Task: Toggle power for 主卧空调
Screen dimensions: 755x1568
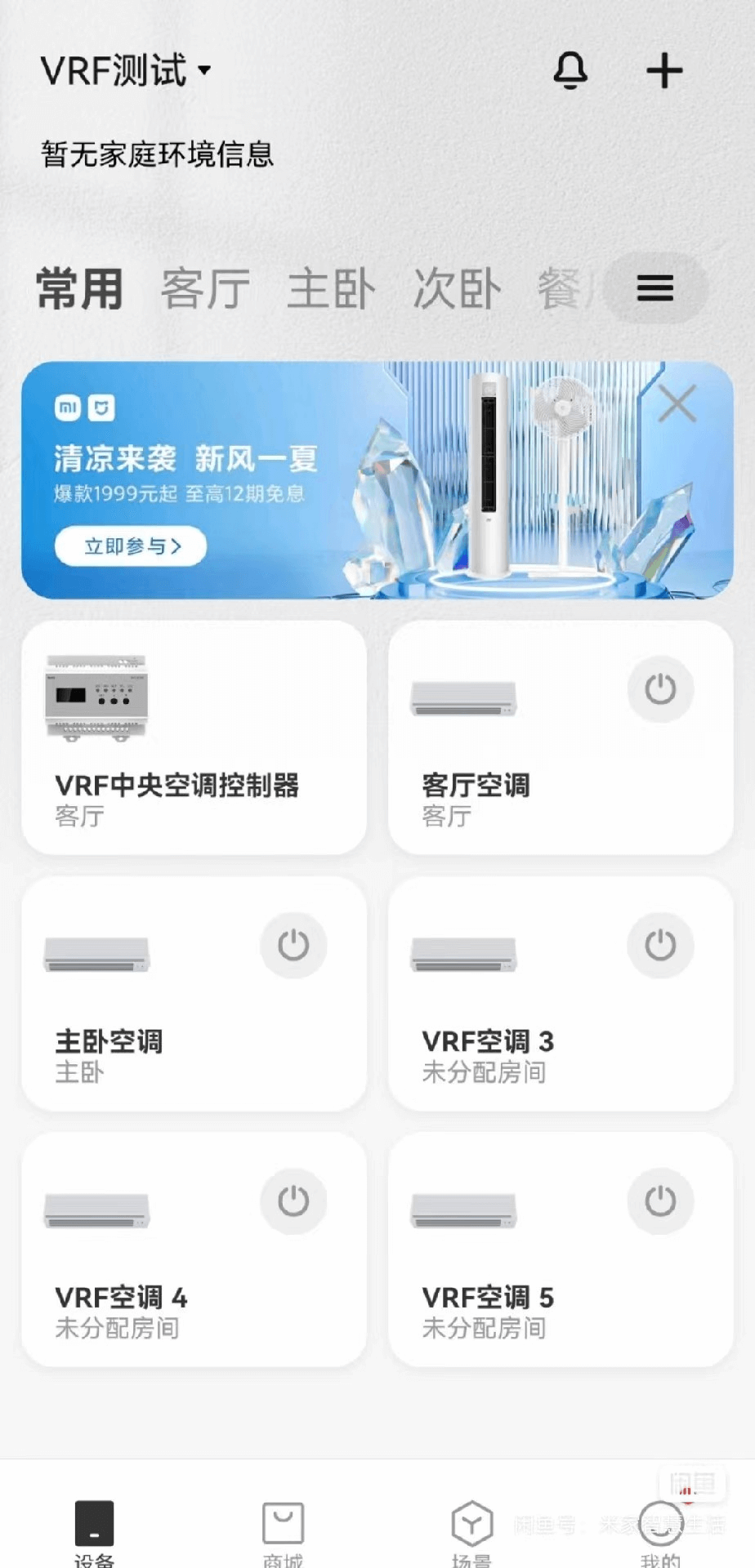Action: coord(293,946)
